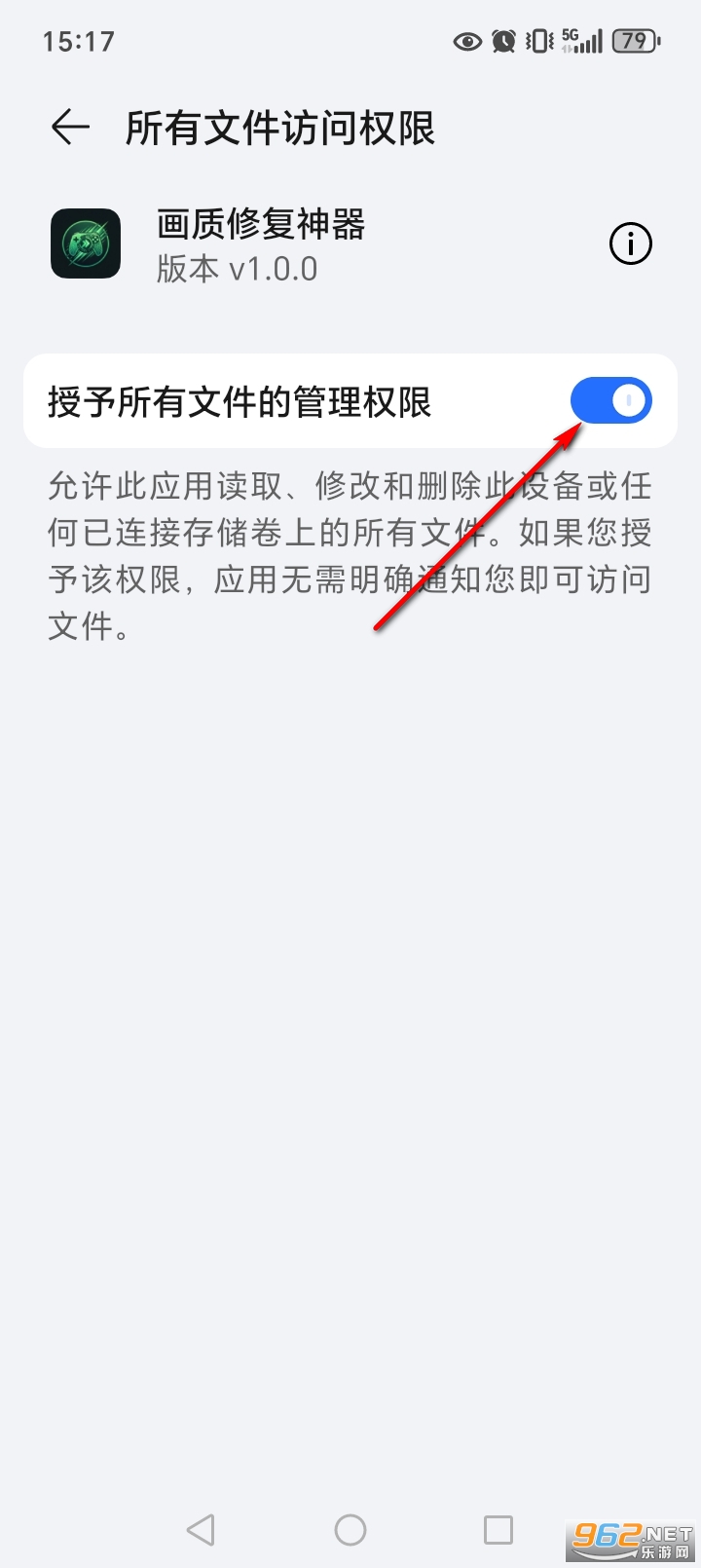Tap the 所有文件访问权限 title
This screenshot has height=1568, width=701.
(x=280, y=127)
